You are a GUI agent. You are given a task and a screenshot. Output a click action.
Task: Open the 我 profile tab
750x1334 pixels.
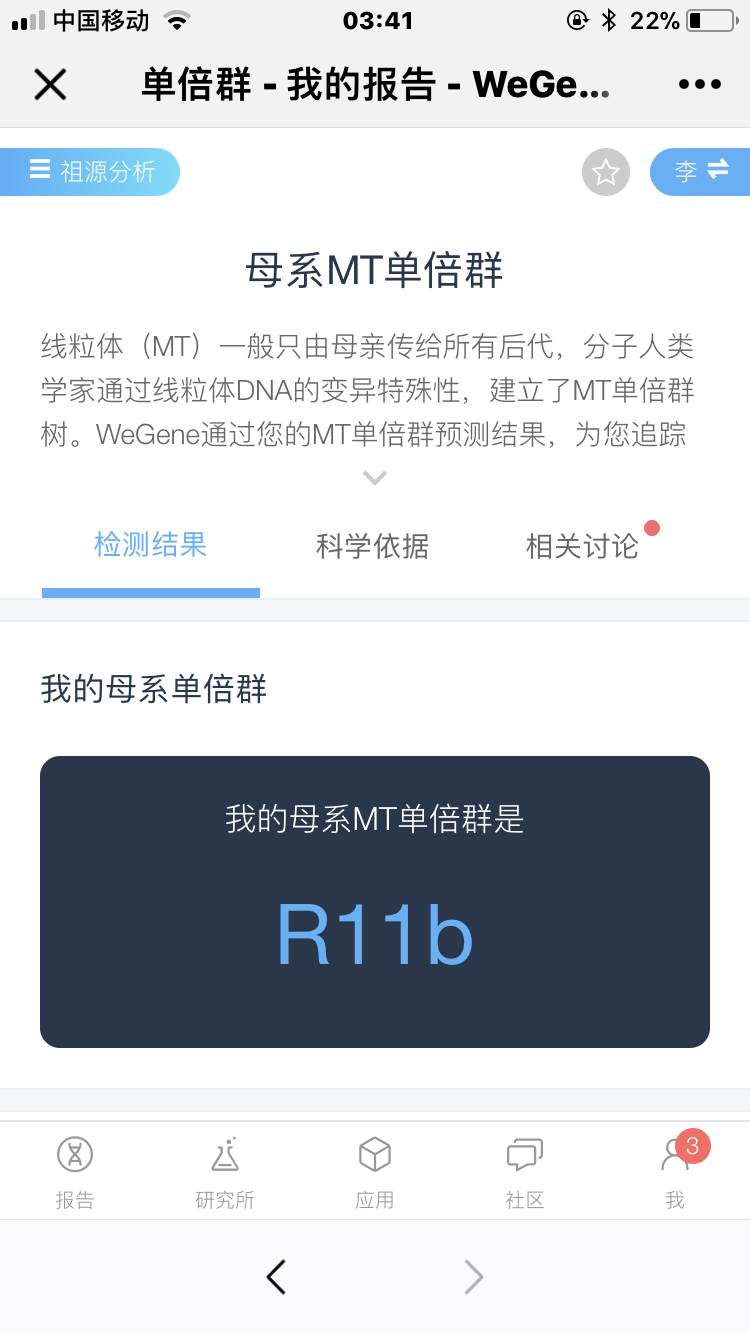(675, 1172)
